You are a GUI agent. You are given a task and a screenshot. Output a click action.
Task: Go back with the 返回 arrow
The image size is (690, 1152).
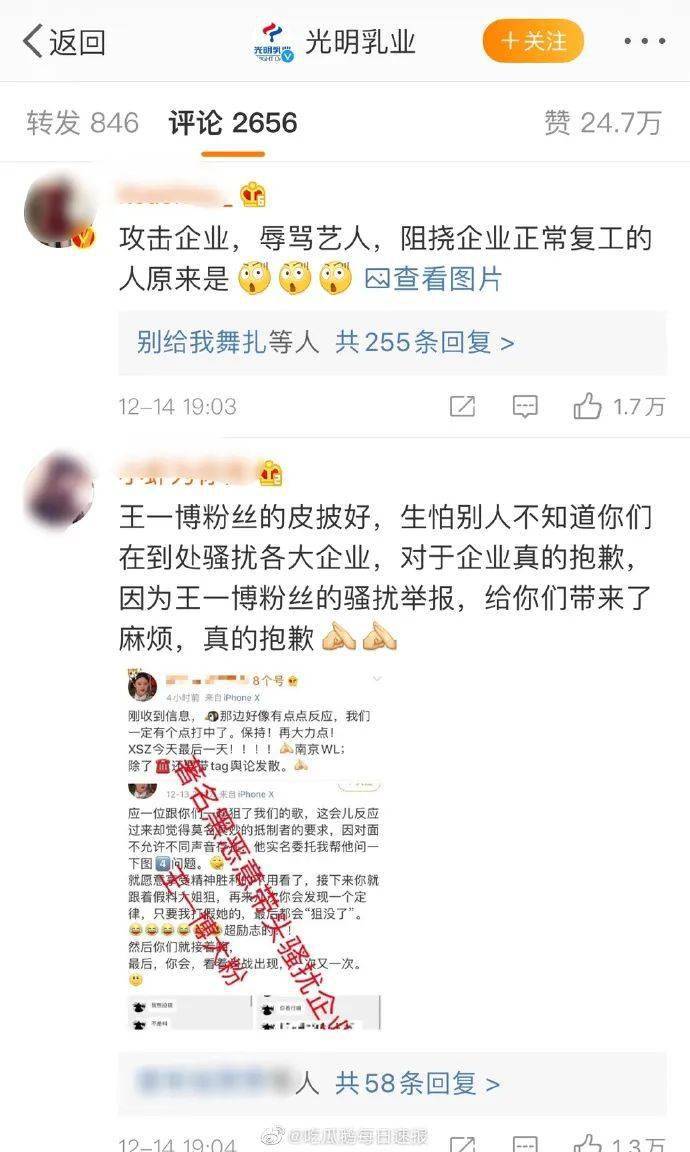click(x=63, y=41)
